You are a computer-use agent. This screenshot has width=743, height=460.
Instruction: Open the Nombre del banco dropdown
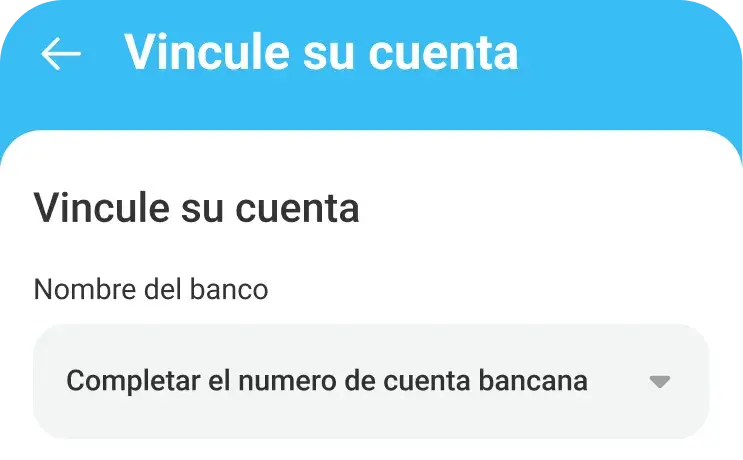(371, 381)
